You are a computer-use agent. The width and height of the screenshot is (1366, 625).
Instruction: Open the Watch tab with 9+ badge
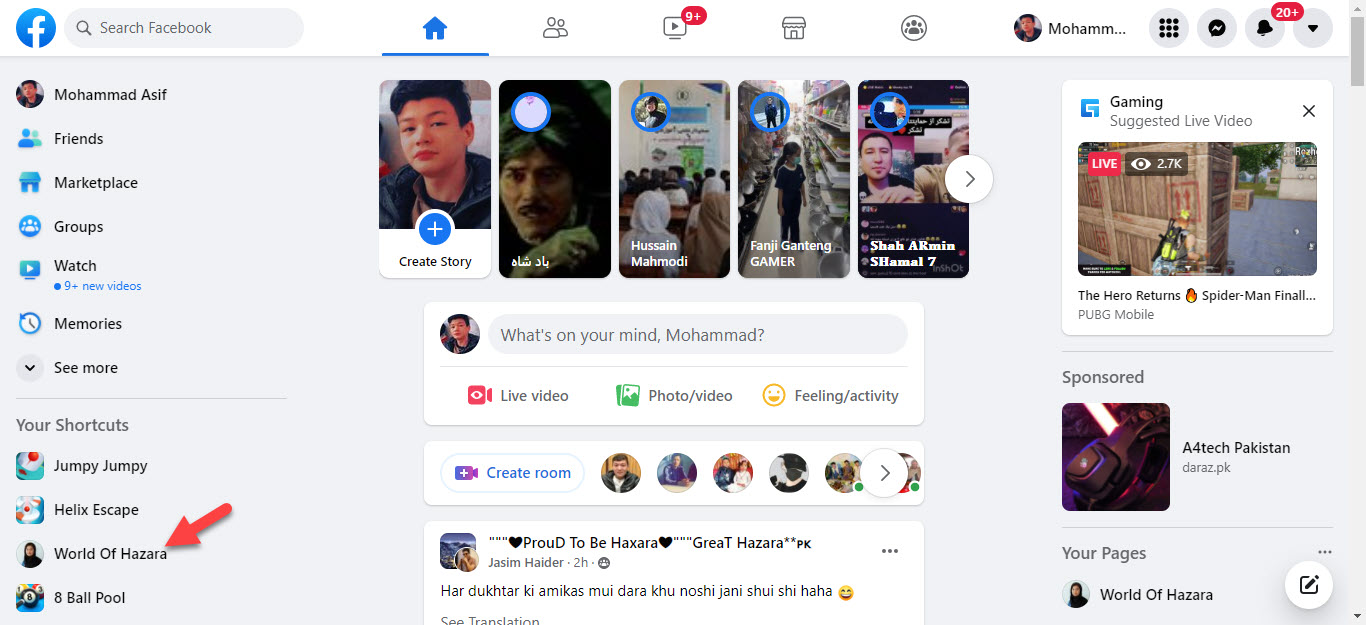tap(676, 28)
